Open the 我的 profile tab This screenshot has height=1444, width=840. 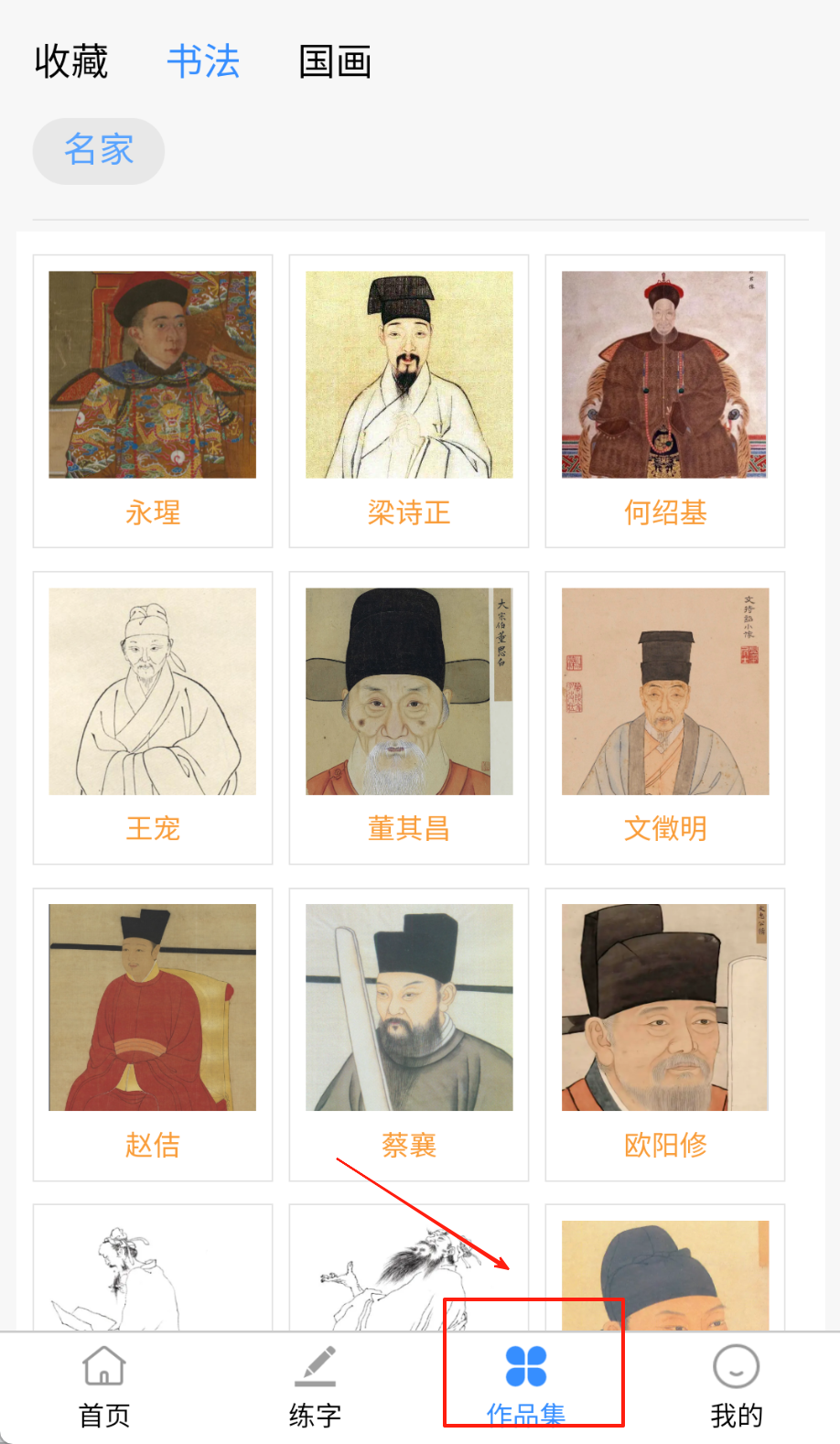tap(737, 1386)
